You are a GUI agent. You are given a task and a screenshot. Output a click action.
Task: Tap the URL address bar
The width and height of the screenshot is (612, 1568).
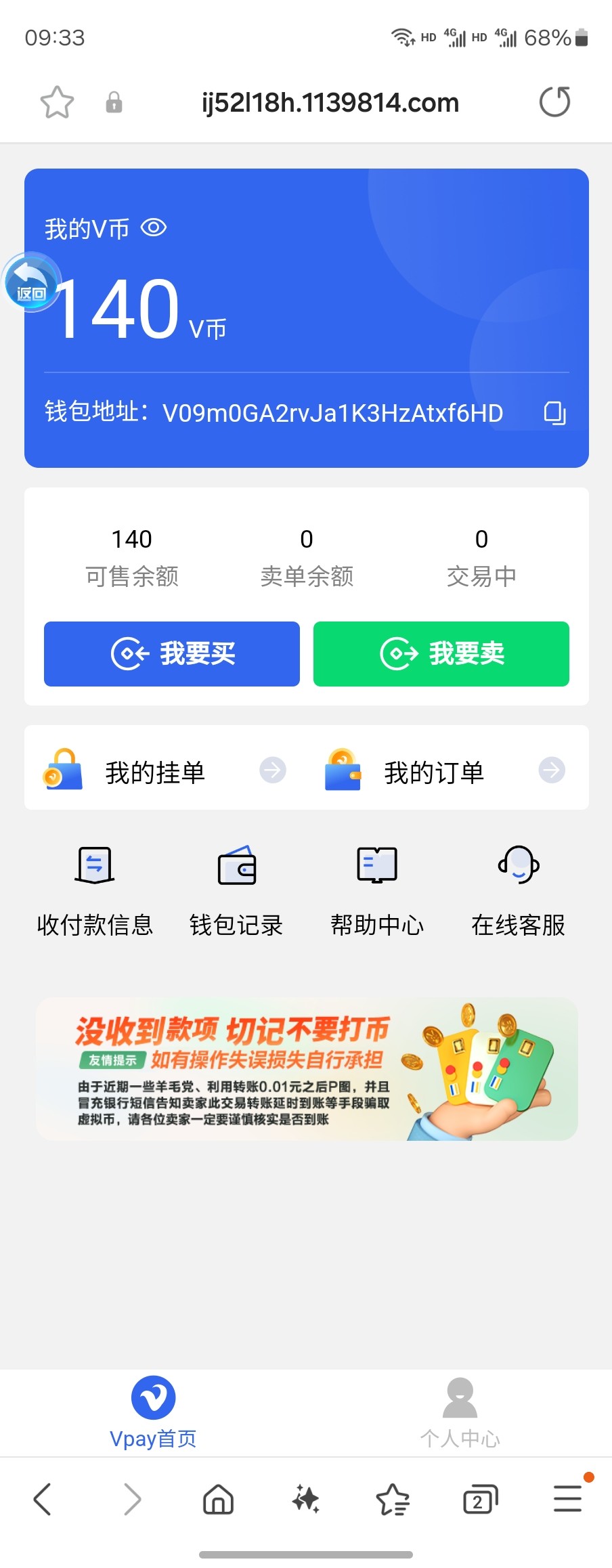pos(330,103)
